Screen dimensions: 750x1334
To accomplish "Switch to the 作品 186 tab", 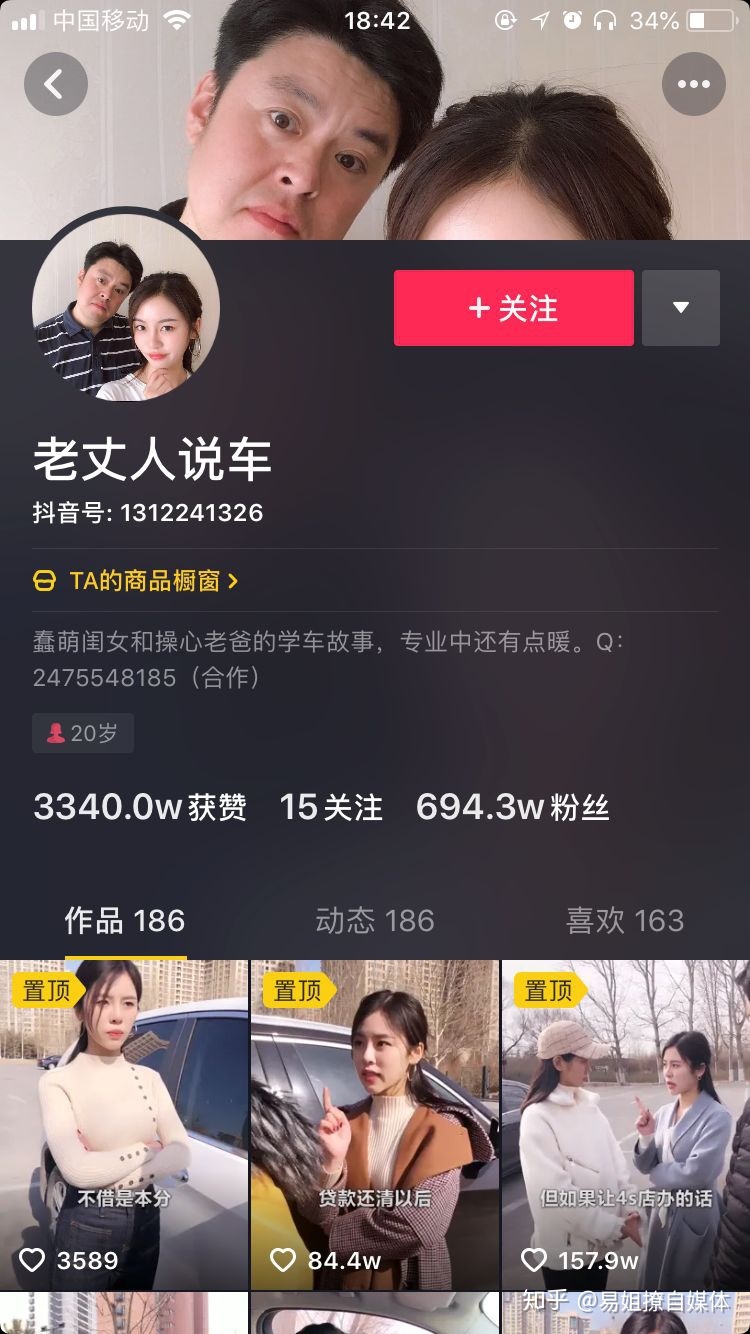I will [x=125, y=921].
